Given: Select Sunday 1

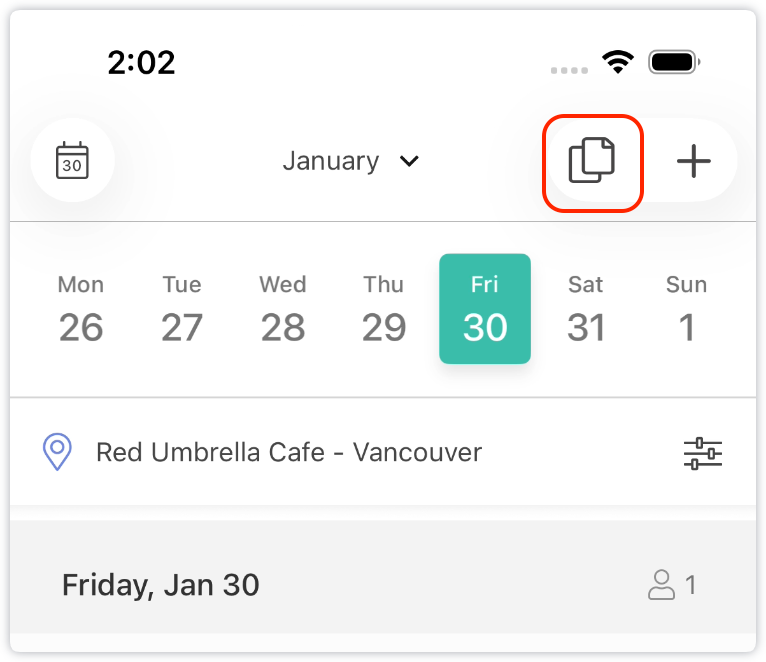Looking at the screenshot, I should click(686, 309).
